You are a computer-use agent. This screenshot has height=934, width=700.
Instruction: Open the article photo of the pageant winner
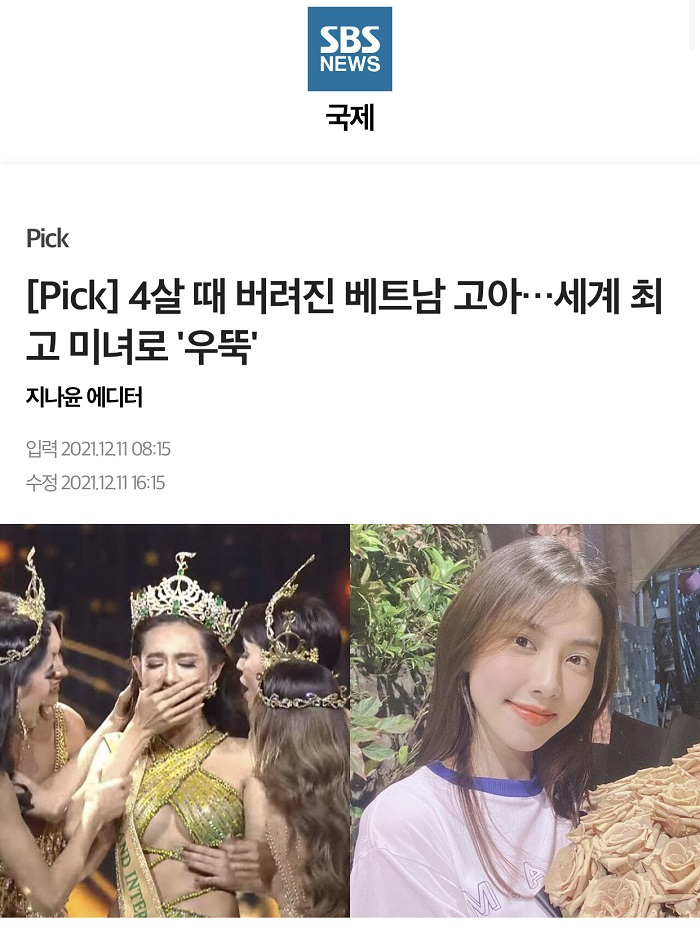coord(175,720)
